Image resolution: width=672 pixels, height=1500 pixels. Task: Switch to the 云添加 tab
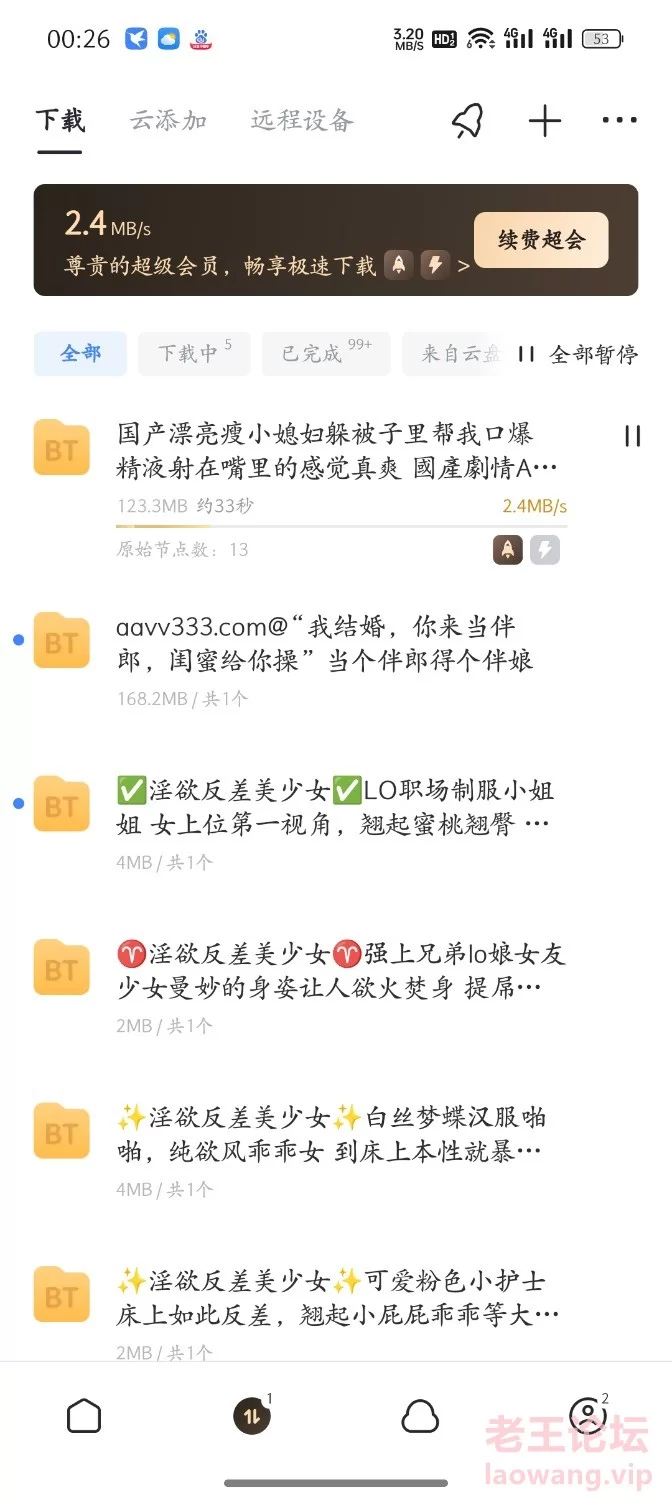click(168, 121)
